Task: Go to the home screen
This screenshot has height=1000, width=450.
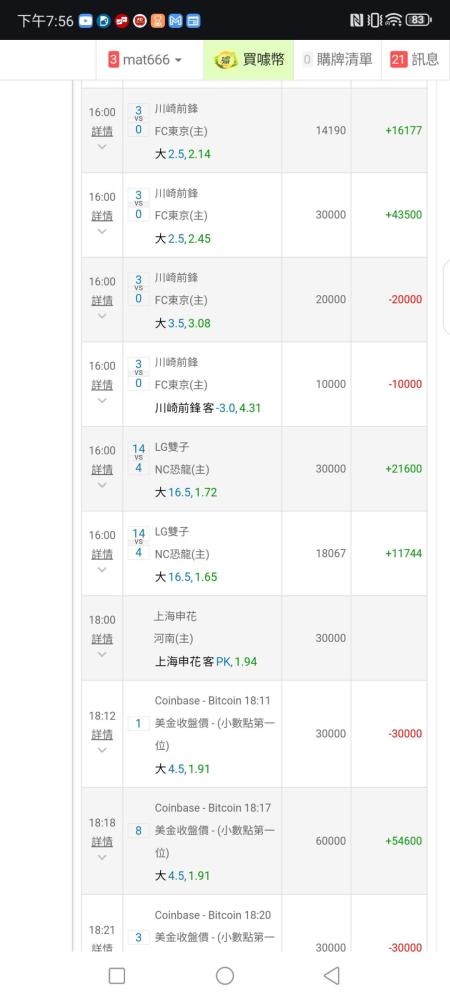Action: point(225,975)
